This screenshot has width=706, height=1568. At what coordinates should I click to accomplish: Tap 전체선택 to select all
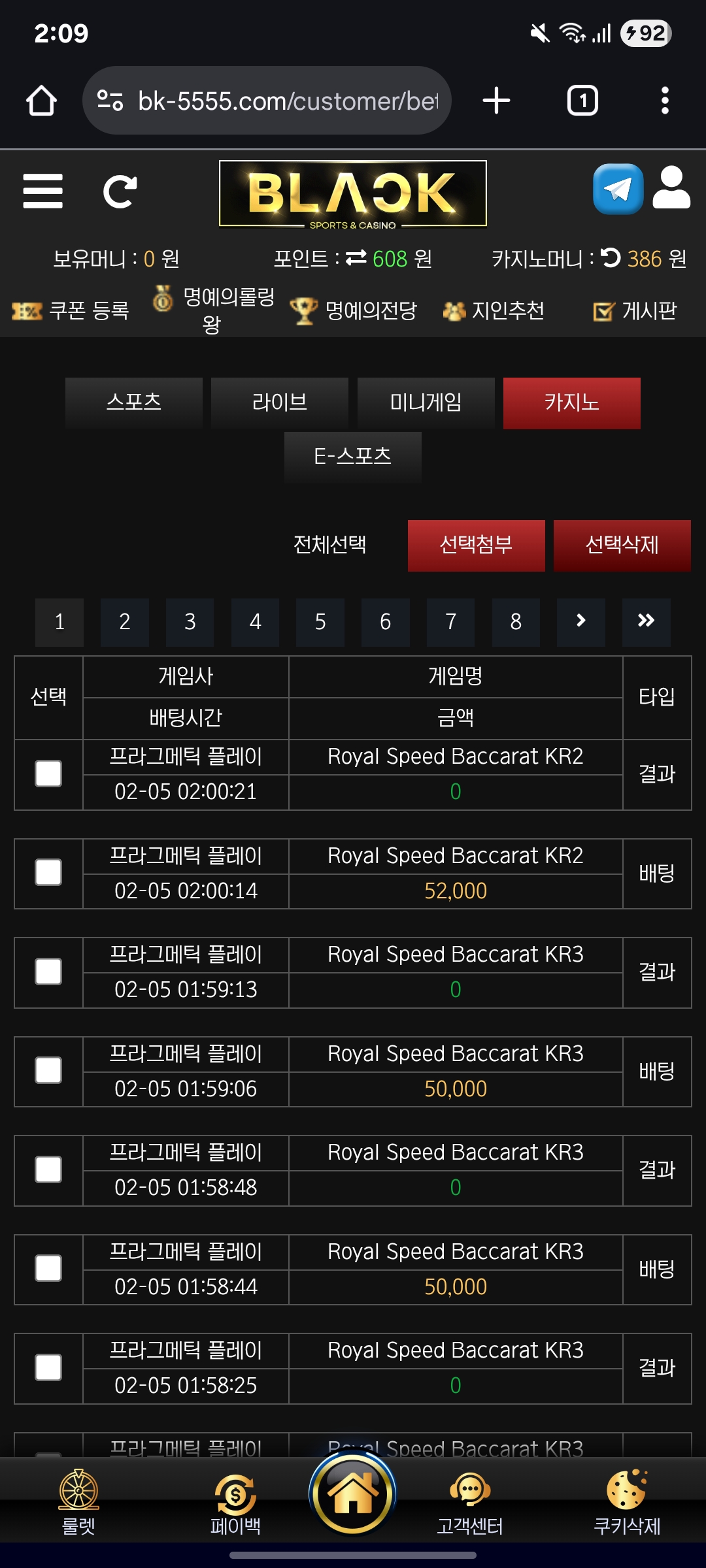point(330,545)
